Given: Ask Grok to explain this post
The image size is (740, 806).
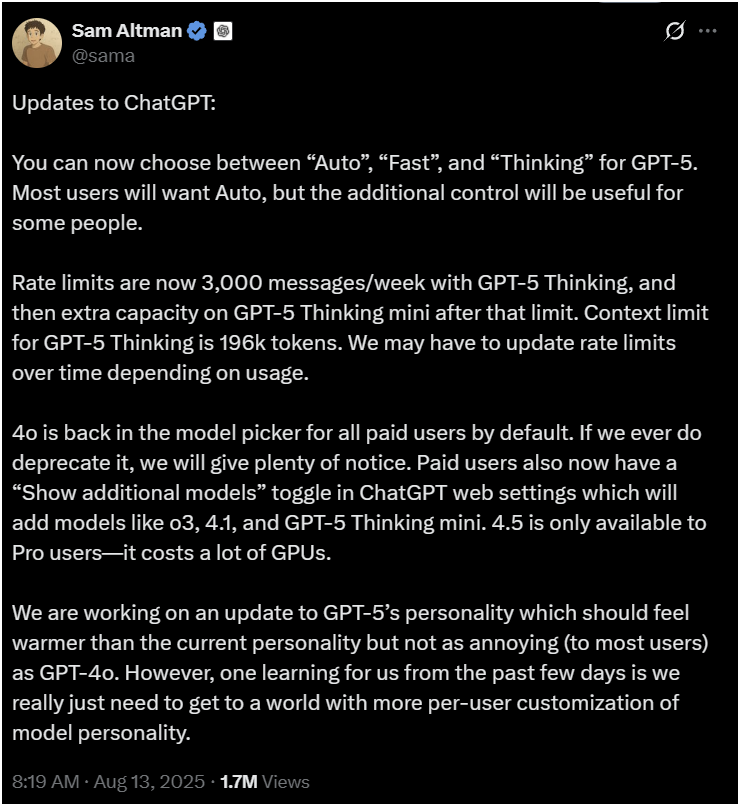Looking at the screenshot, I should [x=674, y=31].
